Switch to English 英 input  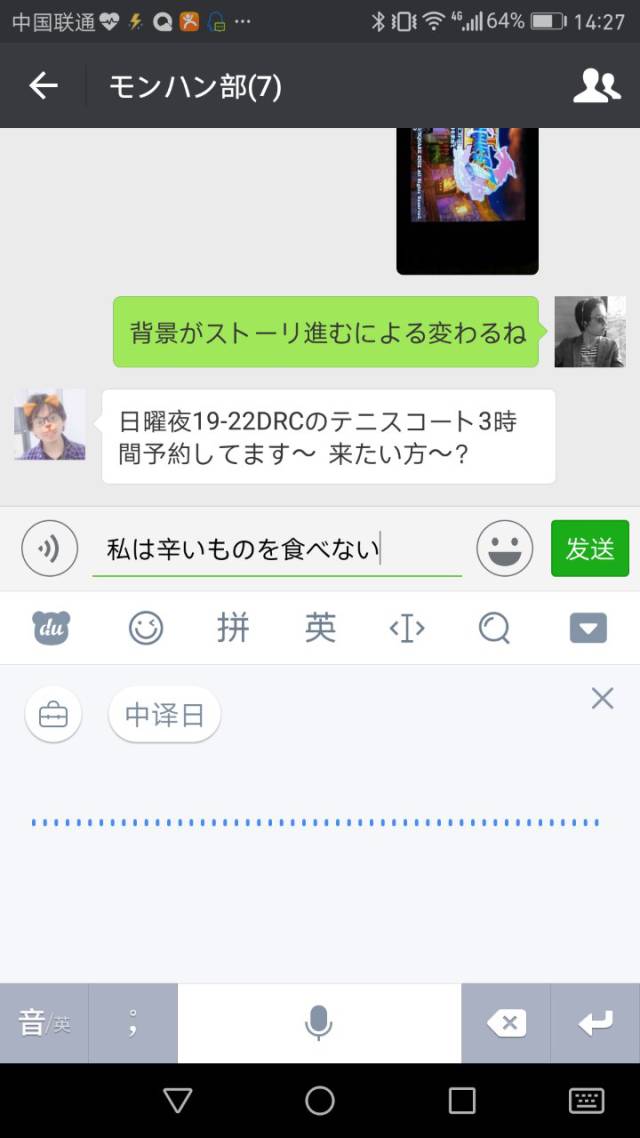point(320,628)
